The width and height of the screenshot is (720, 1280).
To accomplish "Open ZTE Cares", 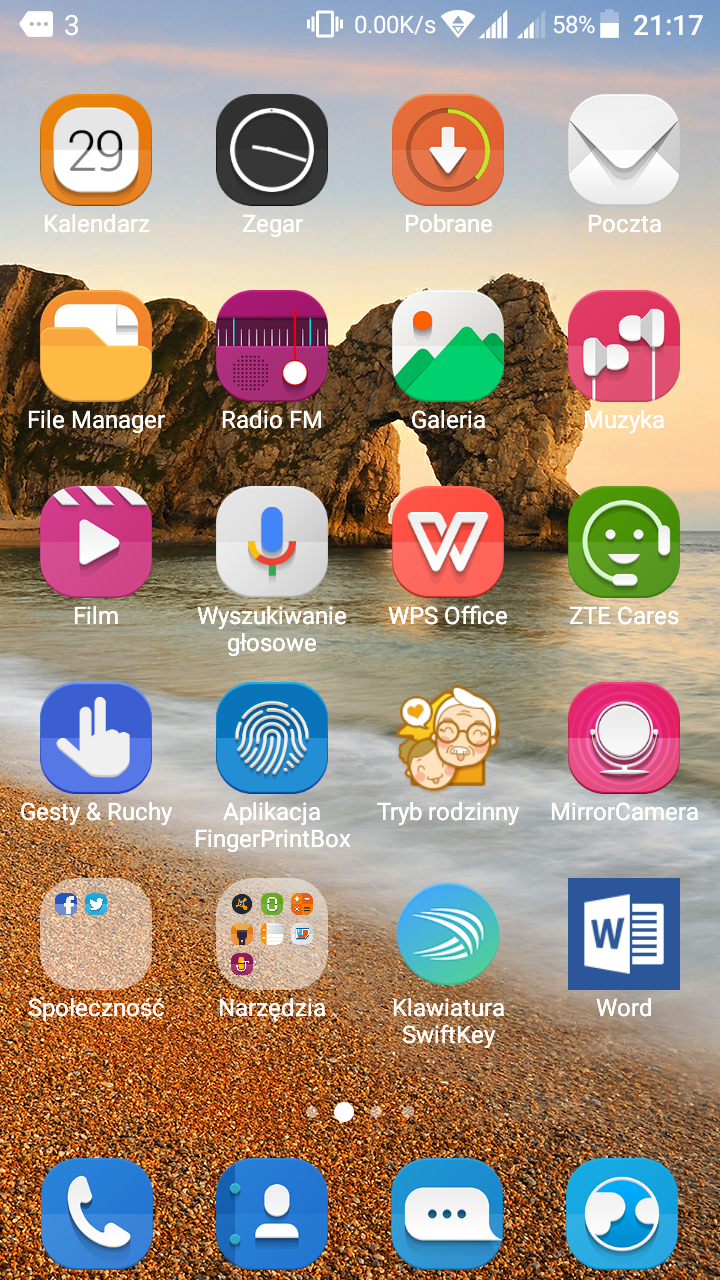I will [x=624, y=542].
